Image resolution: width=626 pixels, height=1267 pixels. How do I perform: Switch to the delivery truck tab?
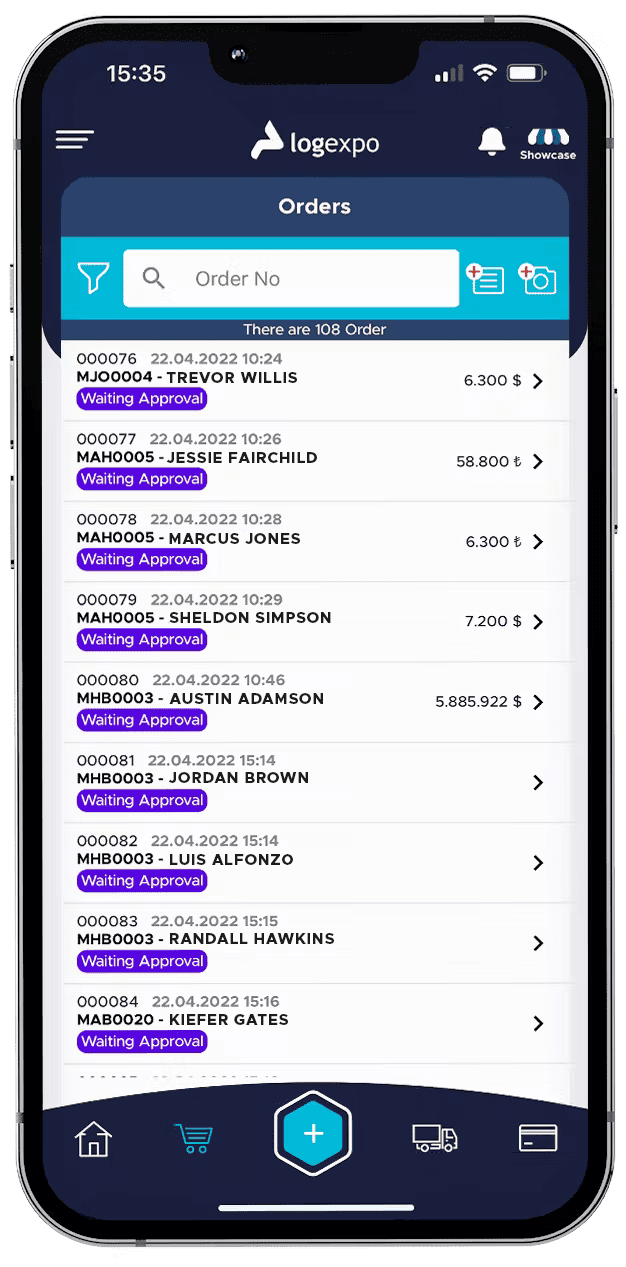[x=435, y=1138]
